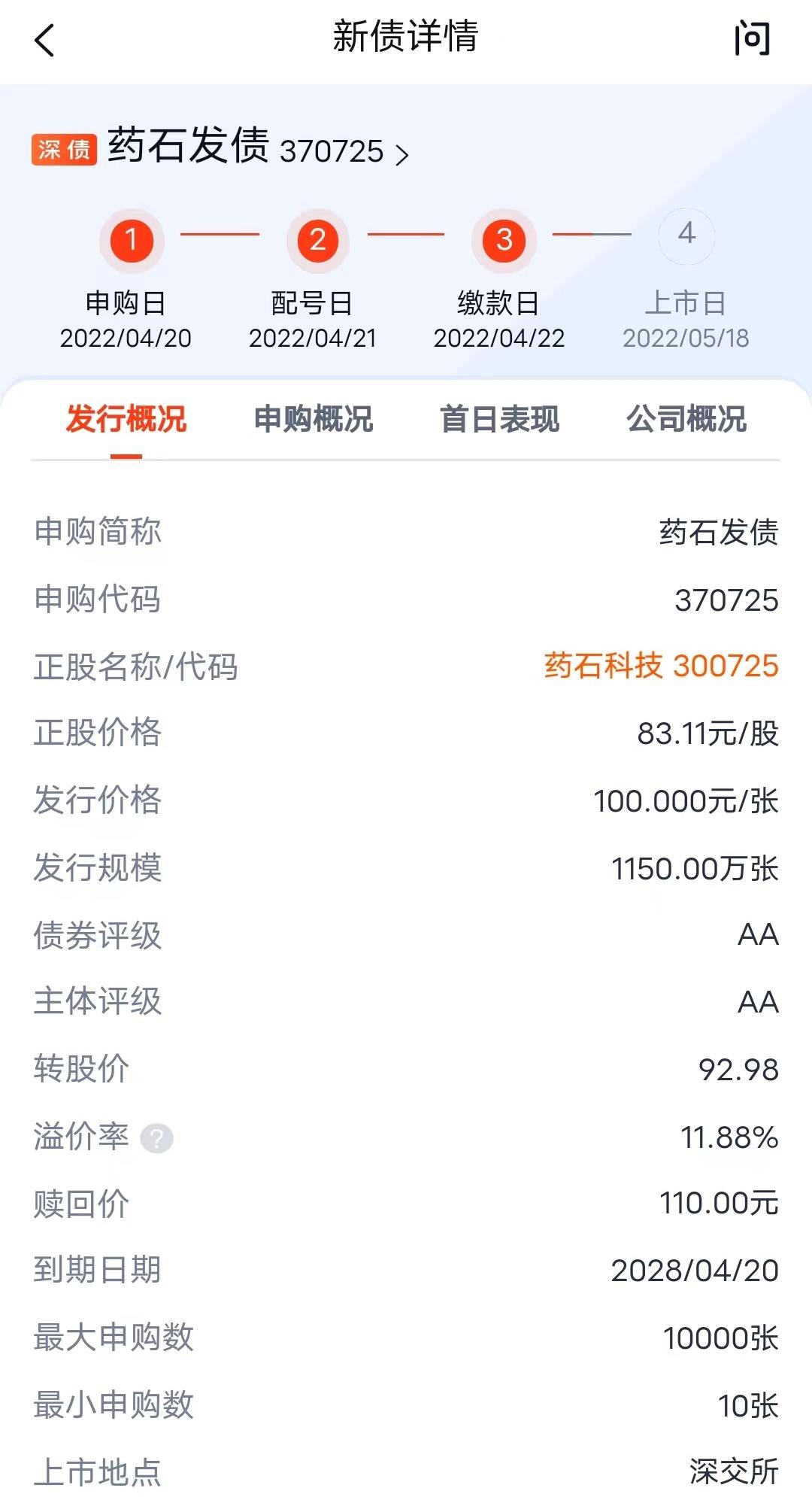Tap the 深债 badge next to bond name
Image resolution: width=812 pixels, height=1497 pixels.
(64, 150)
